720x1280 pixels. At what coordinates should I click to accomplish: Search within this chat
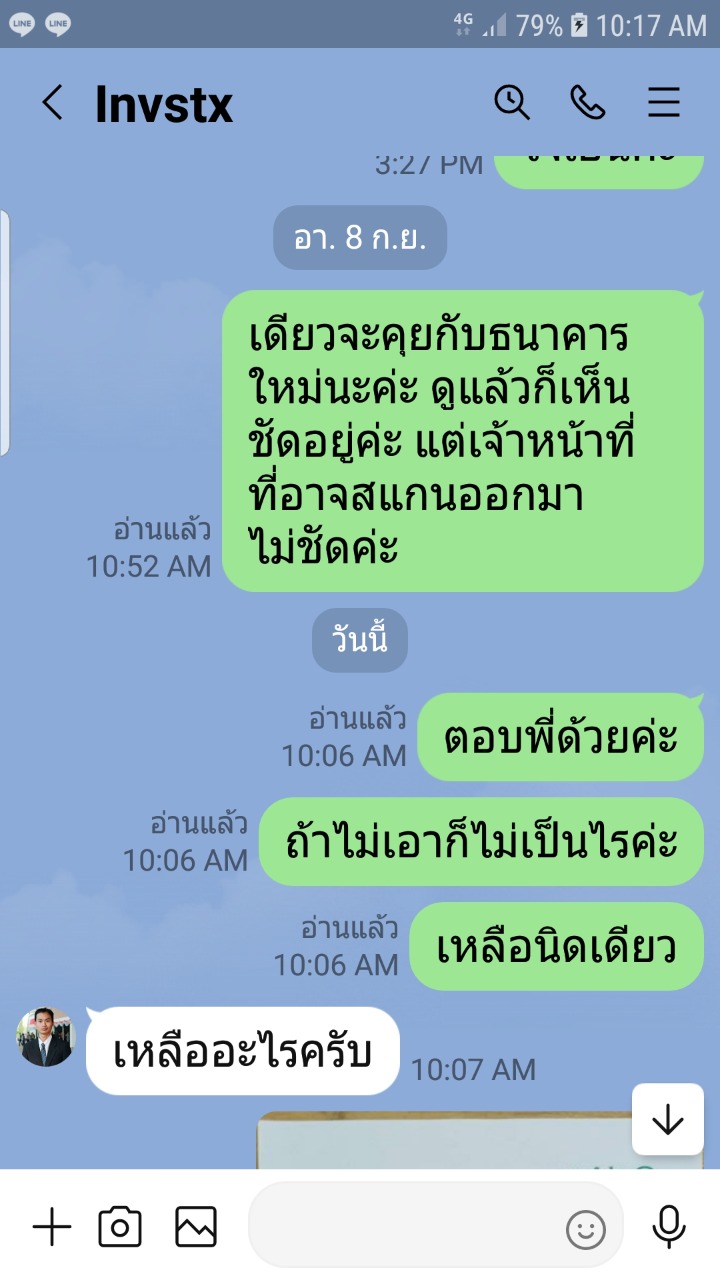(512, 103)
